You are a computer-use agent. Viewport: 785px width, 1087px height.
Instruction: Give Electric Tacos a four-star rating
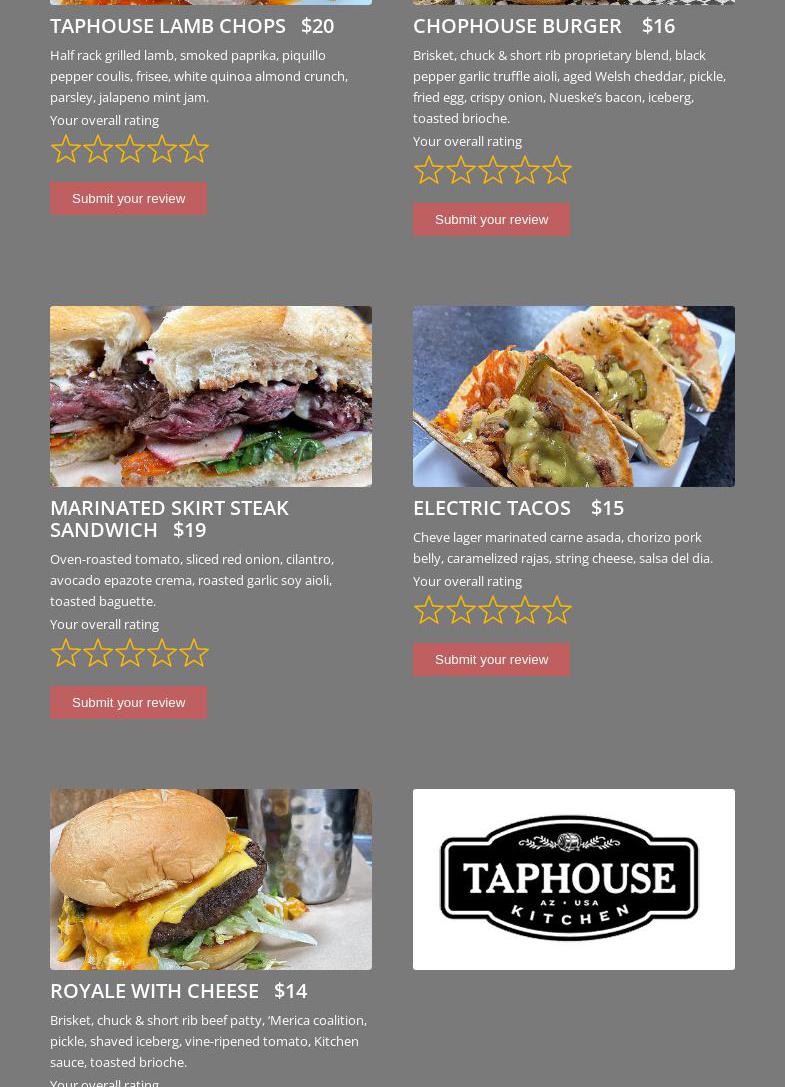[525, 611]
